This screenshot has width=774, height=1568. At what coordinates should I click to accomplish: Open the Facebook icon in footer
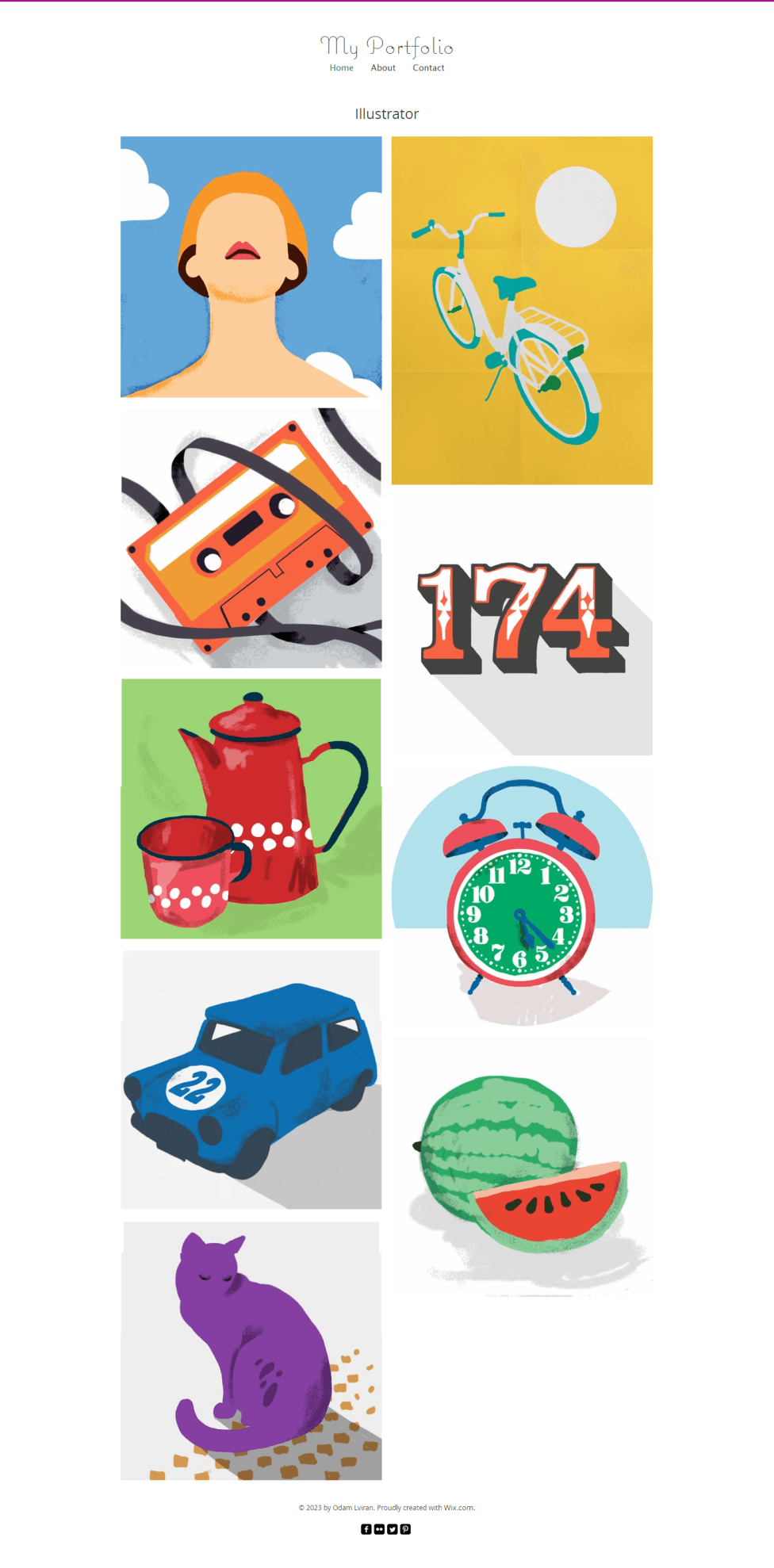(x=366, y=1529)
